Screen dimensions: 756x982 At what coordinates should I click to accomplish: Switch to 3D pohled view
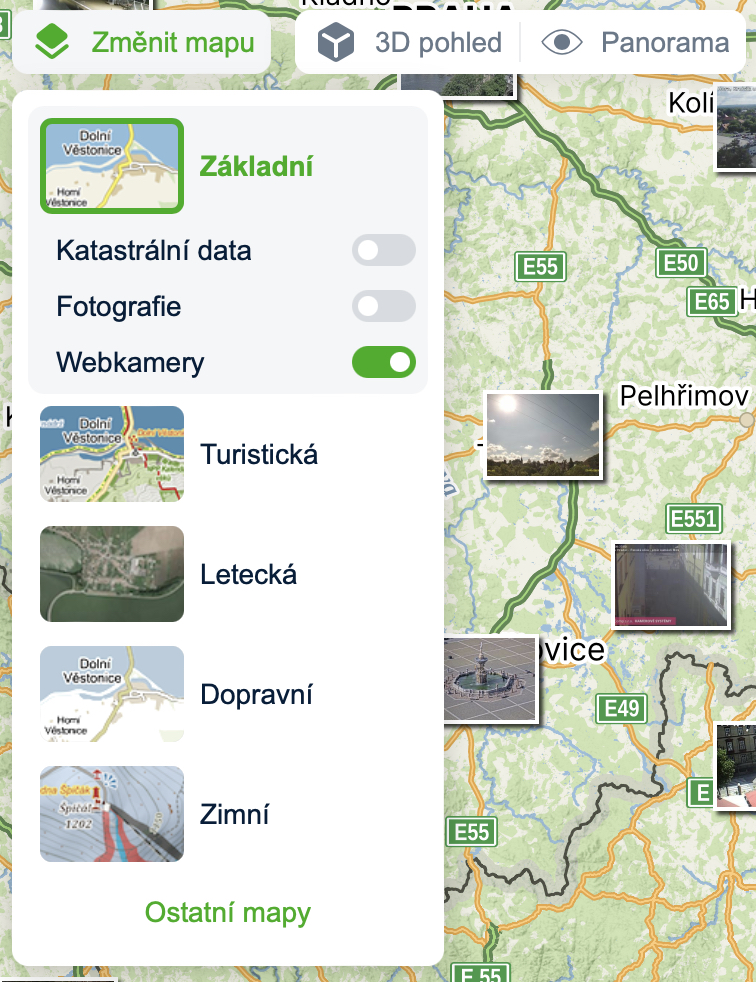409,43
